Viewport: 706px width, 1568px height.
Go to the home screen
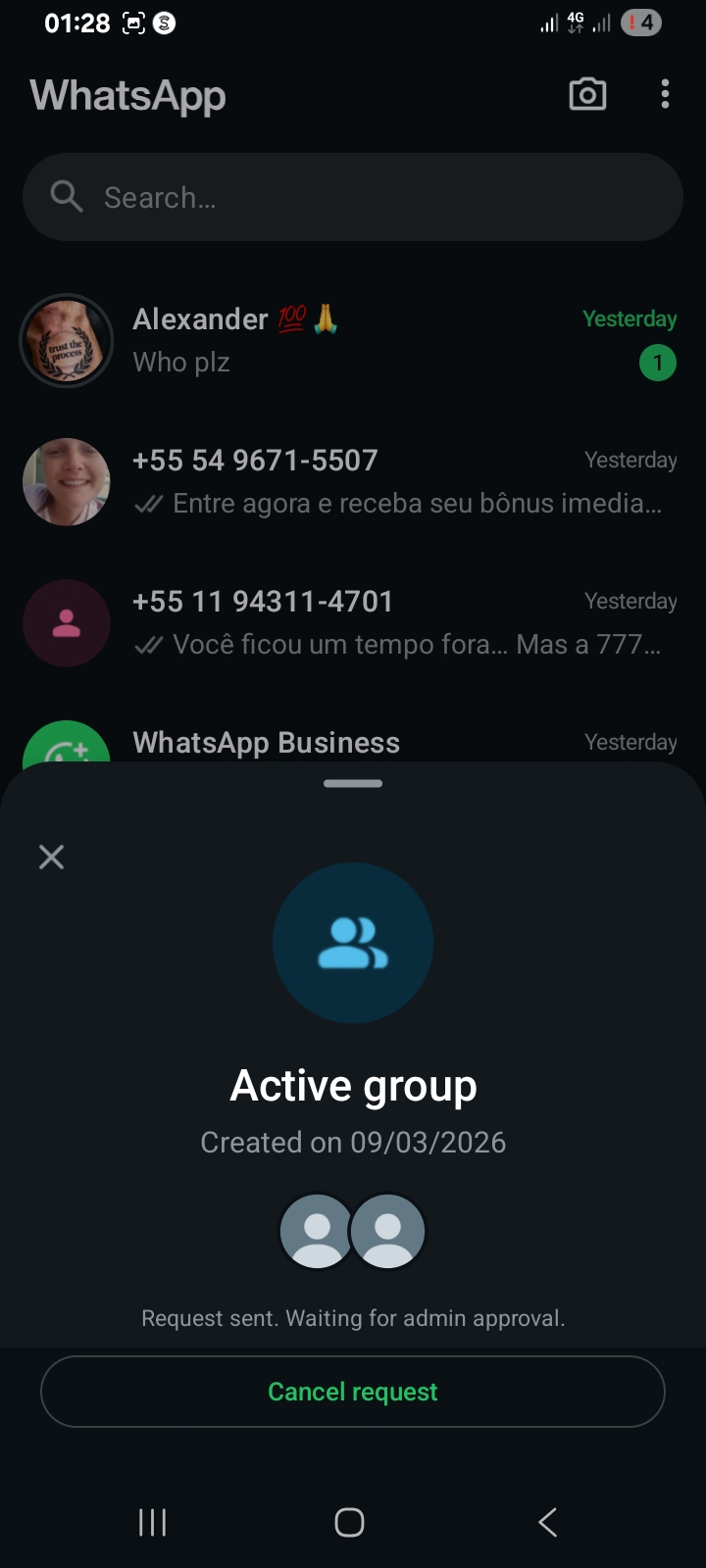pyautogui.click(x=350, y=1522)
